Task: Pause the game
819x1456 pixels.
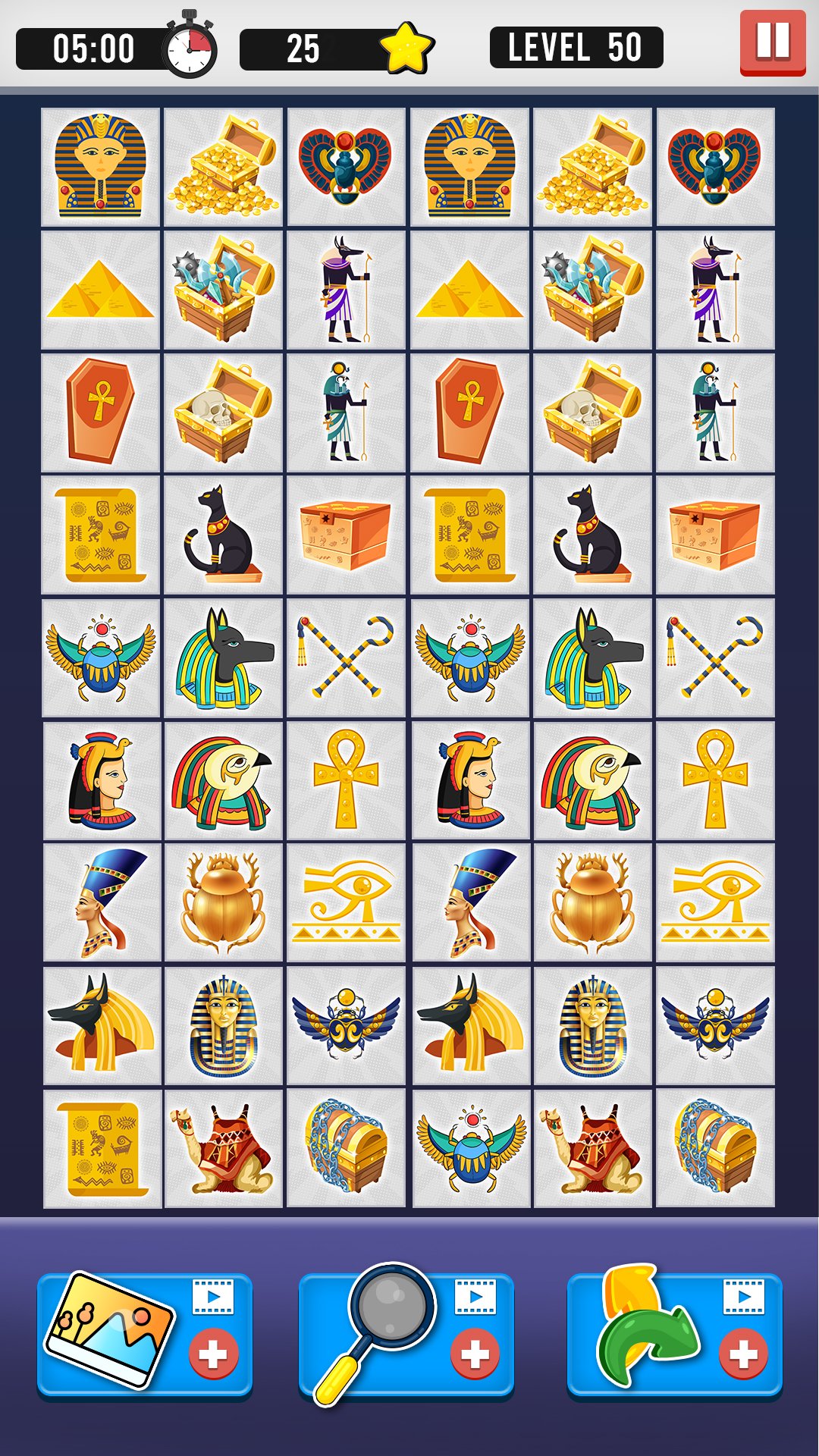Action: 773,42
